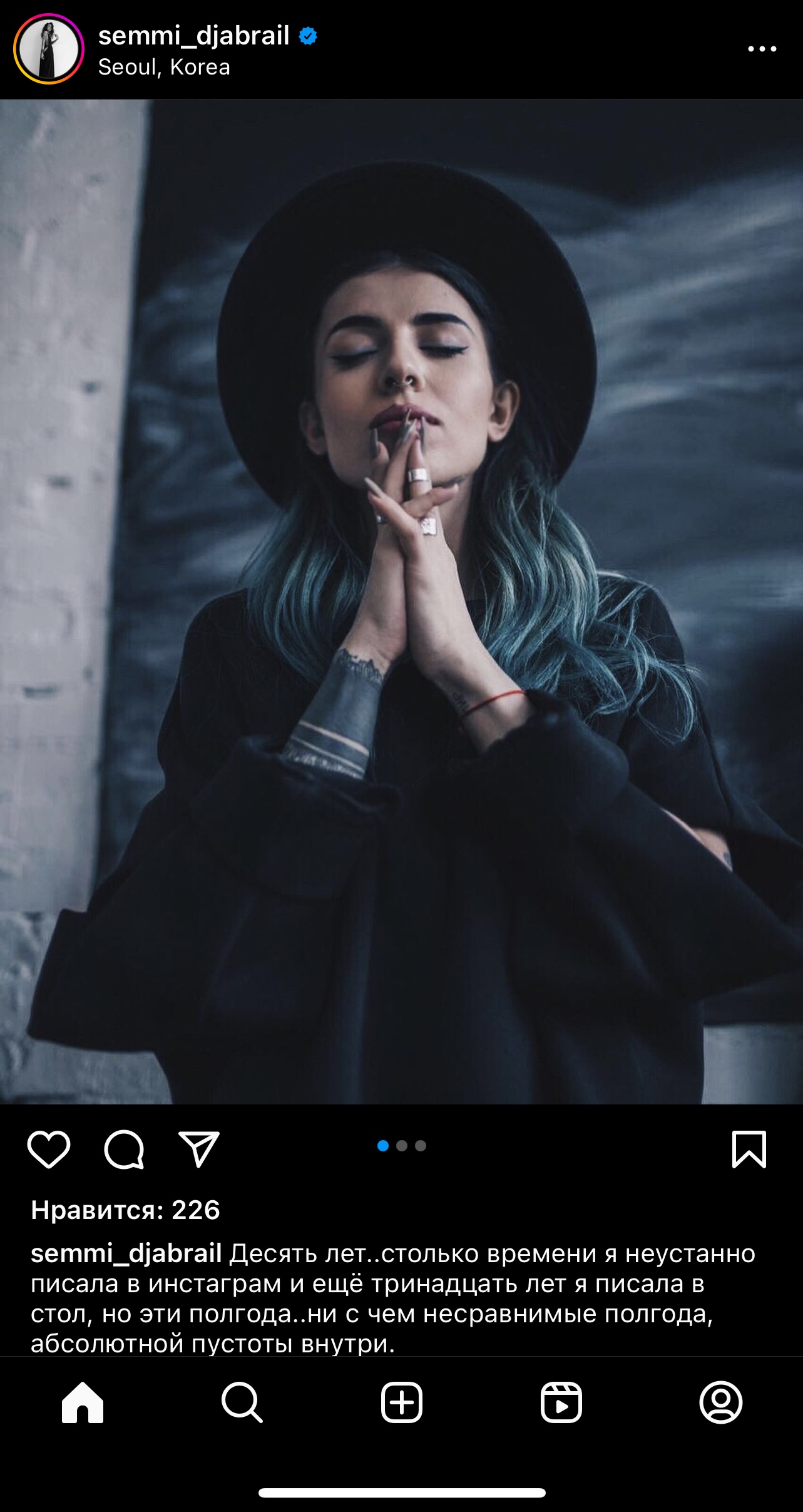The height and width of the screenshot is (1512, 803).
Task: Open comments via the speech bubble icon
Action: coord(124,1149)
